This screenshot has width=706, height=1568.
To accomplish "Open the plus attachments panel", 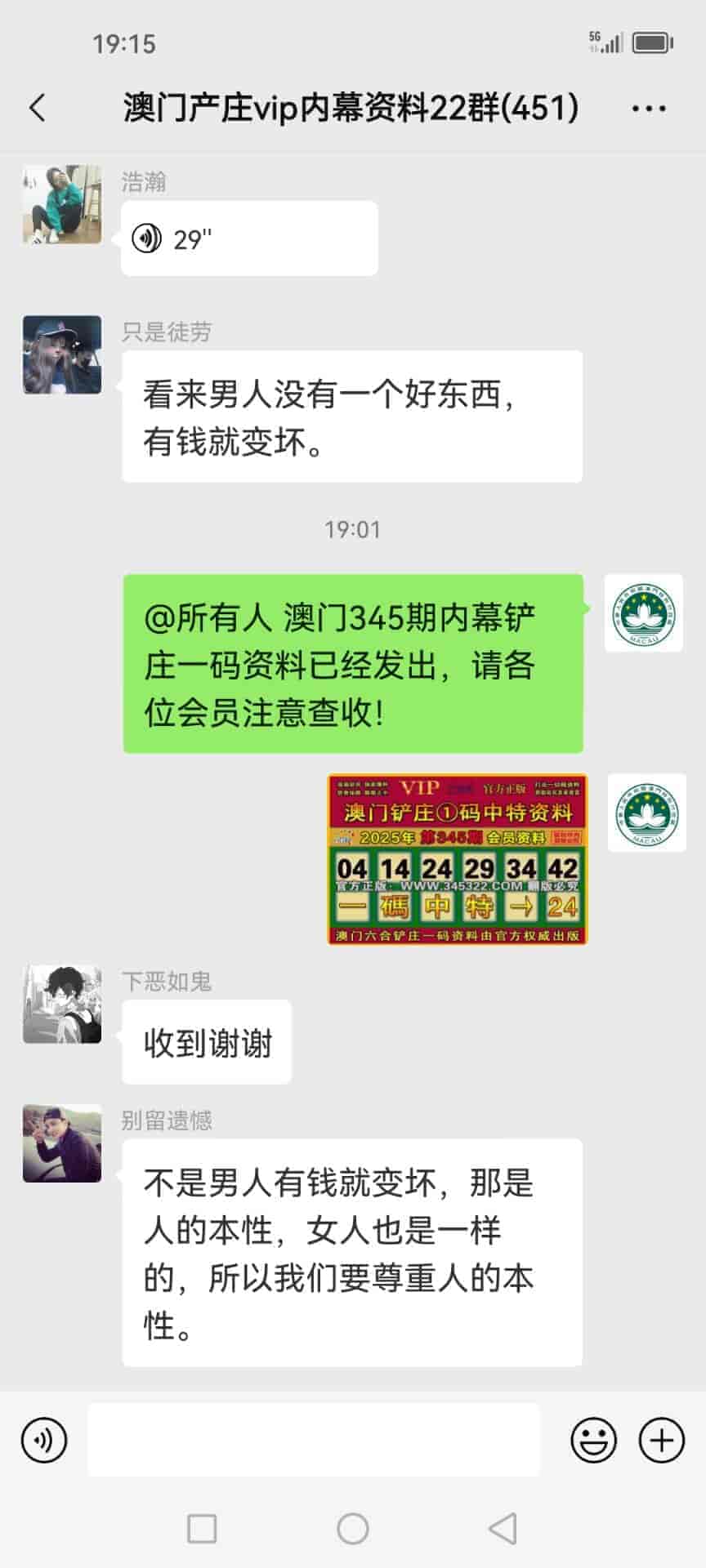I will (x=661, y=1440).
